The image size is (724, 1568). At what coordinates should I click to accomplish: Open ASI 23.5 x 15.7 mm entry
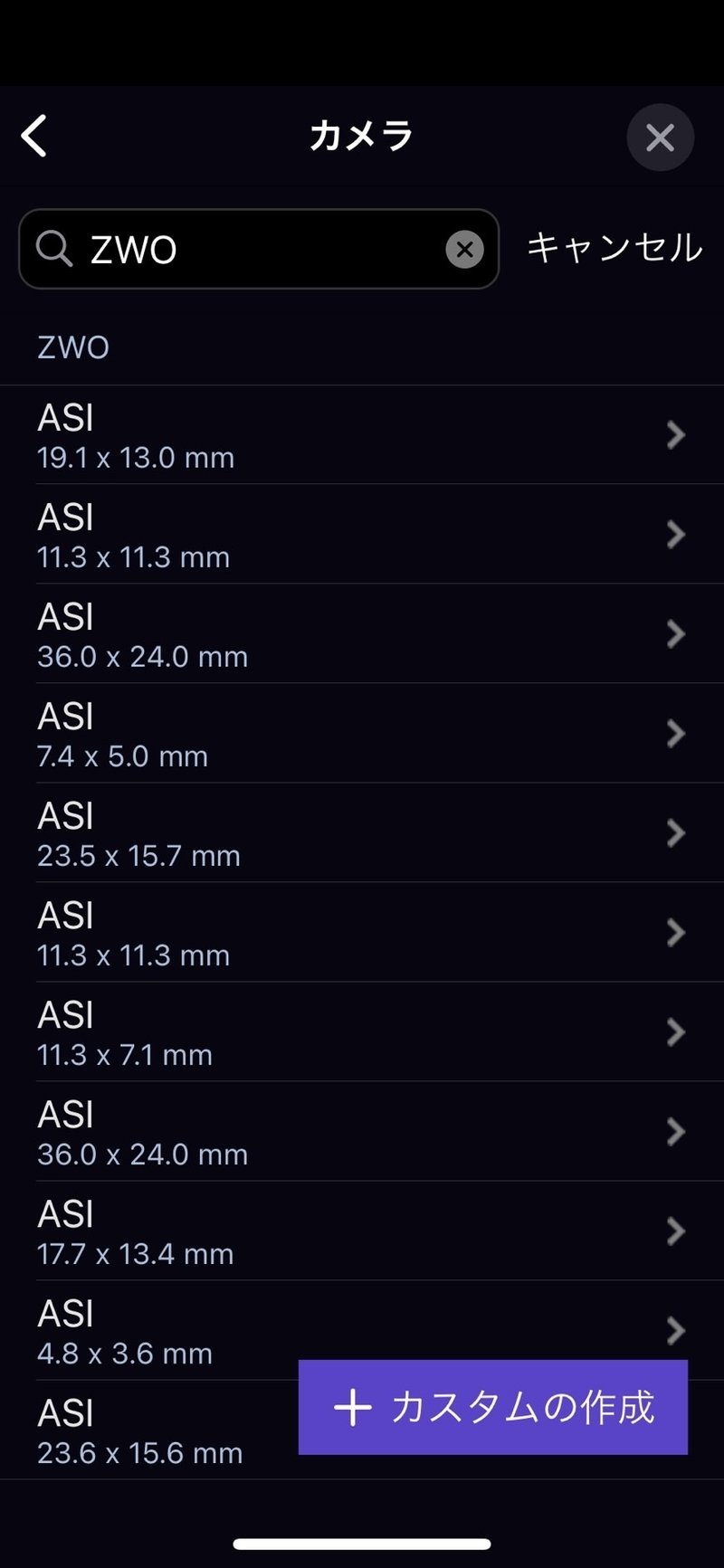point(362,833)
